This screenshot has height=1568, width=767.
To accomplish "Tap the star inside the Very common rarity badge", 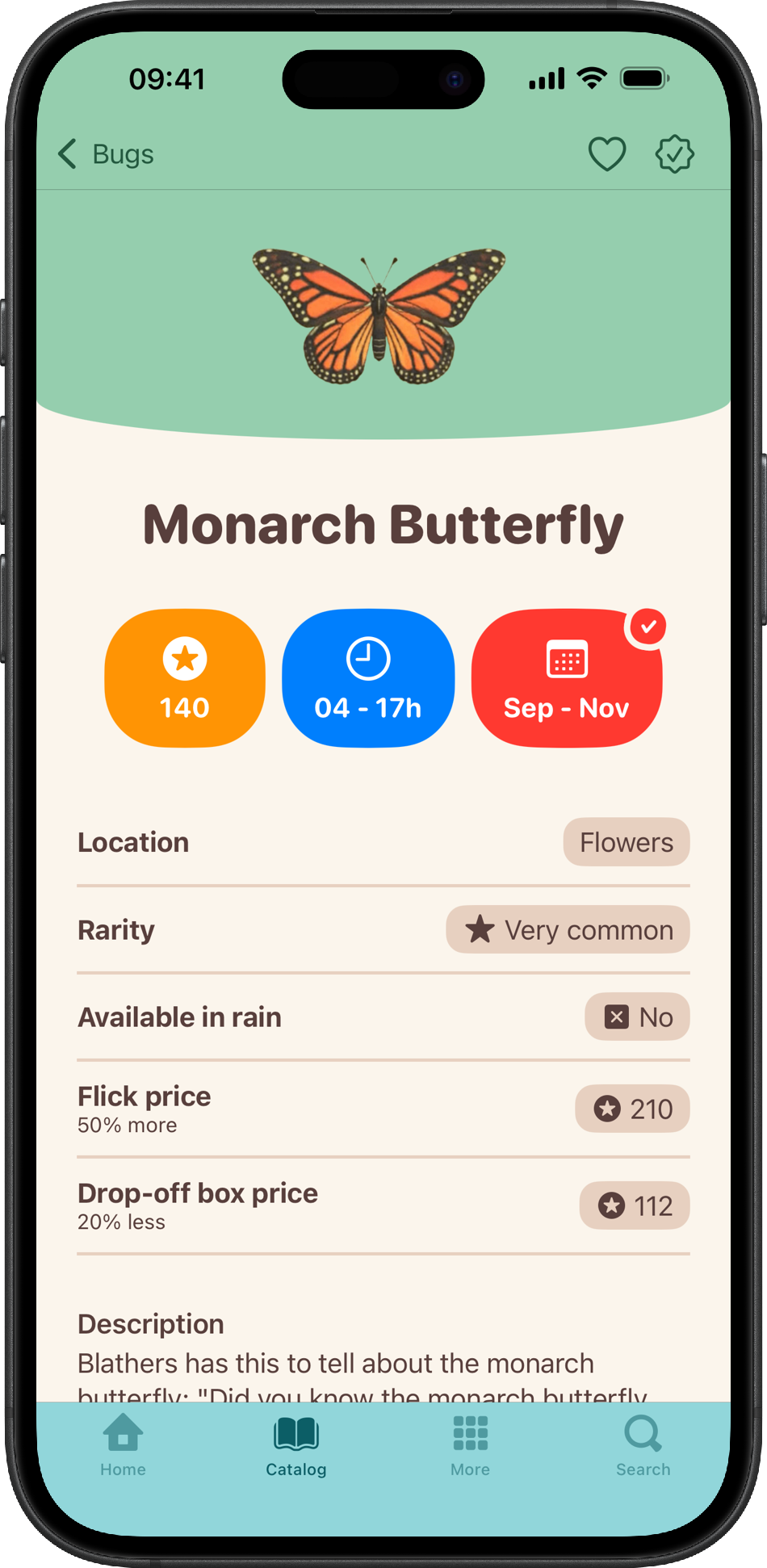I will point(481,929).
